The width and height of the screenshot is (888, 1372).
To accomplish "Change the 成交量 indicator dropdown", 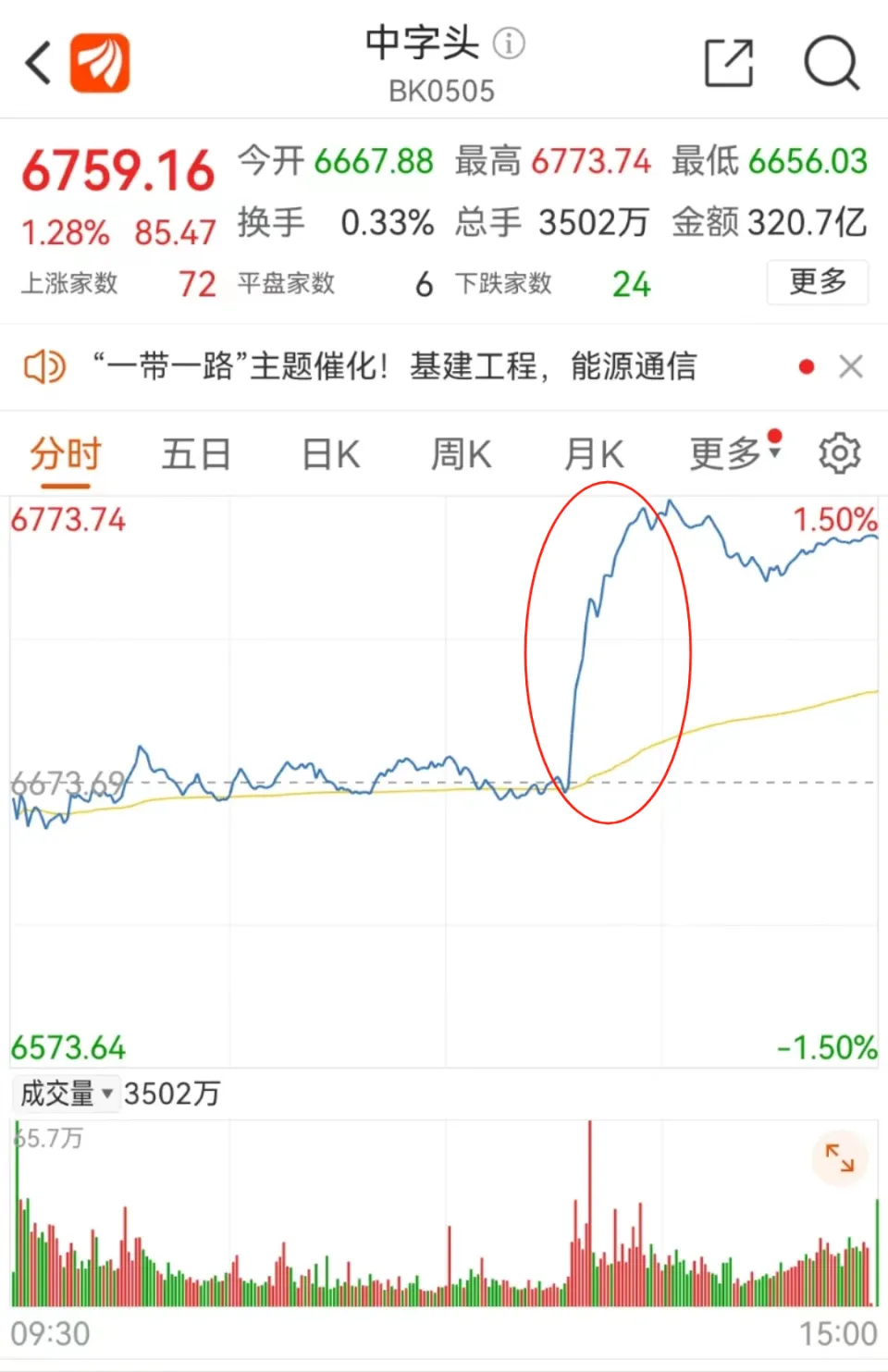I will click(66, 1094).
